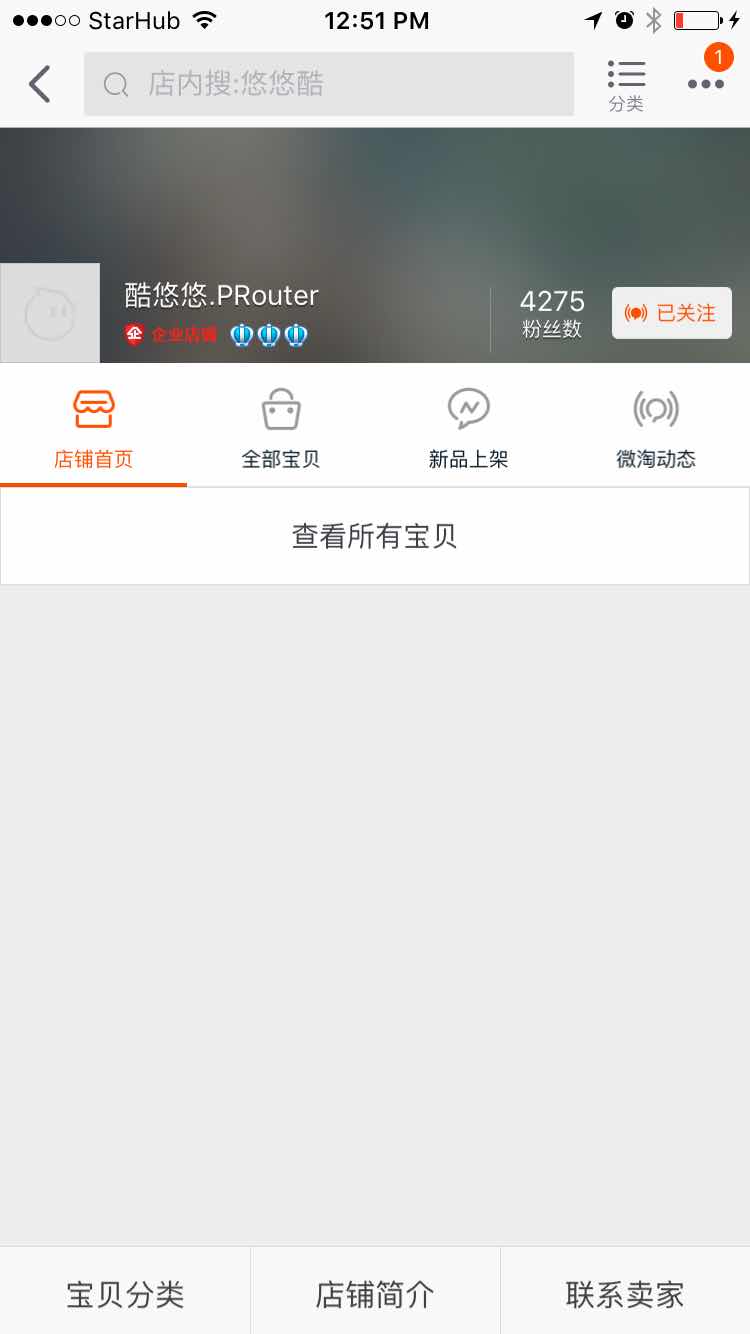Contact the seller via 联系卖家
This screenshot has width=750, height=1334.
(x=625, y=1294)
